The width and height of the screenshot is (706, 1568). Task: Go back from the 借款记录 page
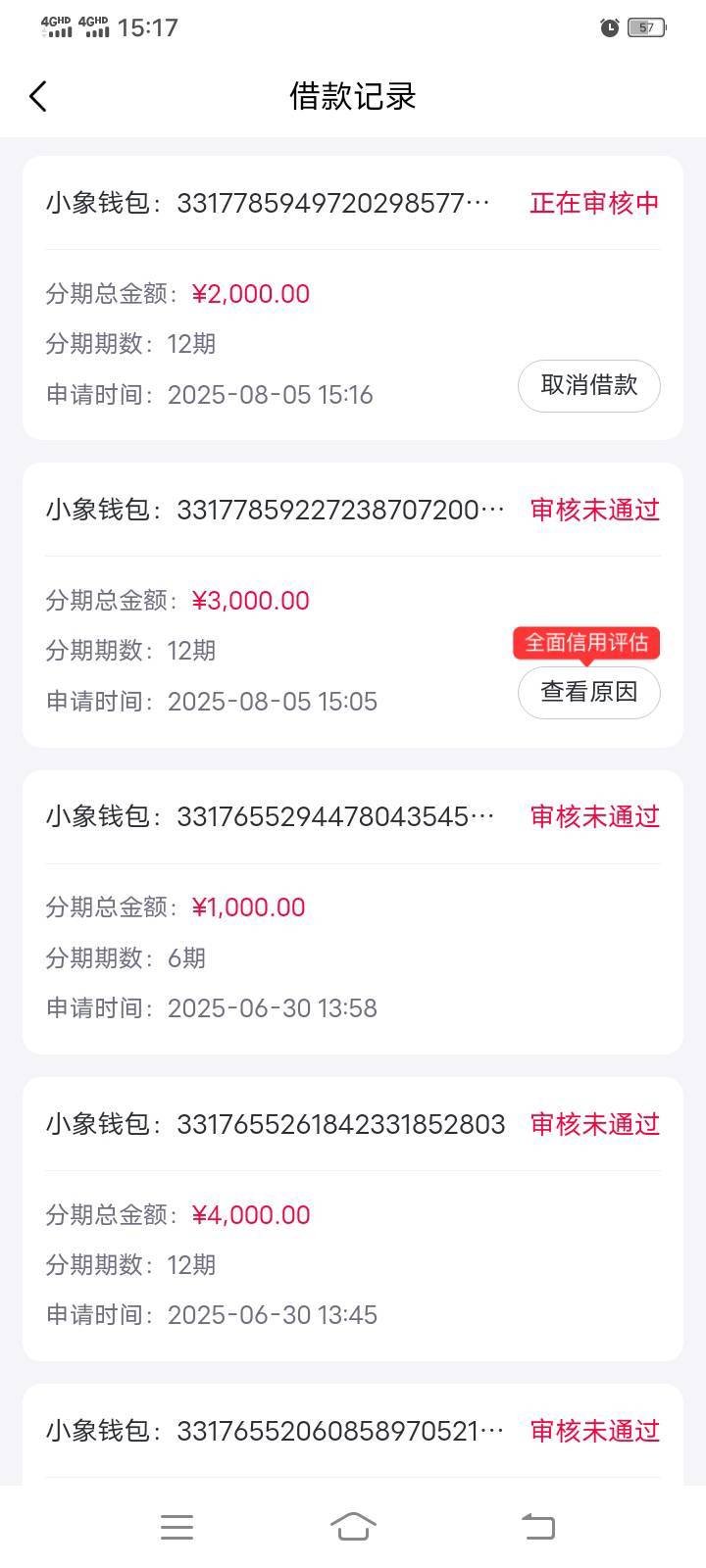tap(38, 96)
